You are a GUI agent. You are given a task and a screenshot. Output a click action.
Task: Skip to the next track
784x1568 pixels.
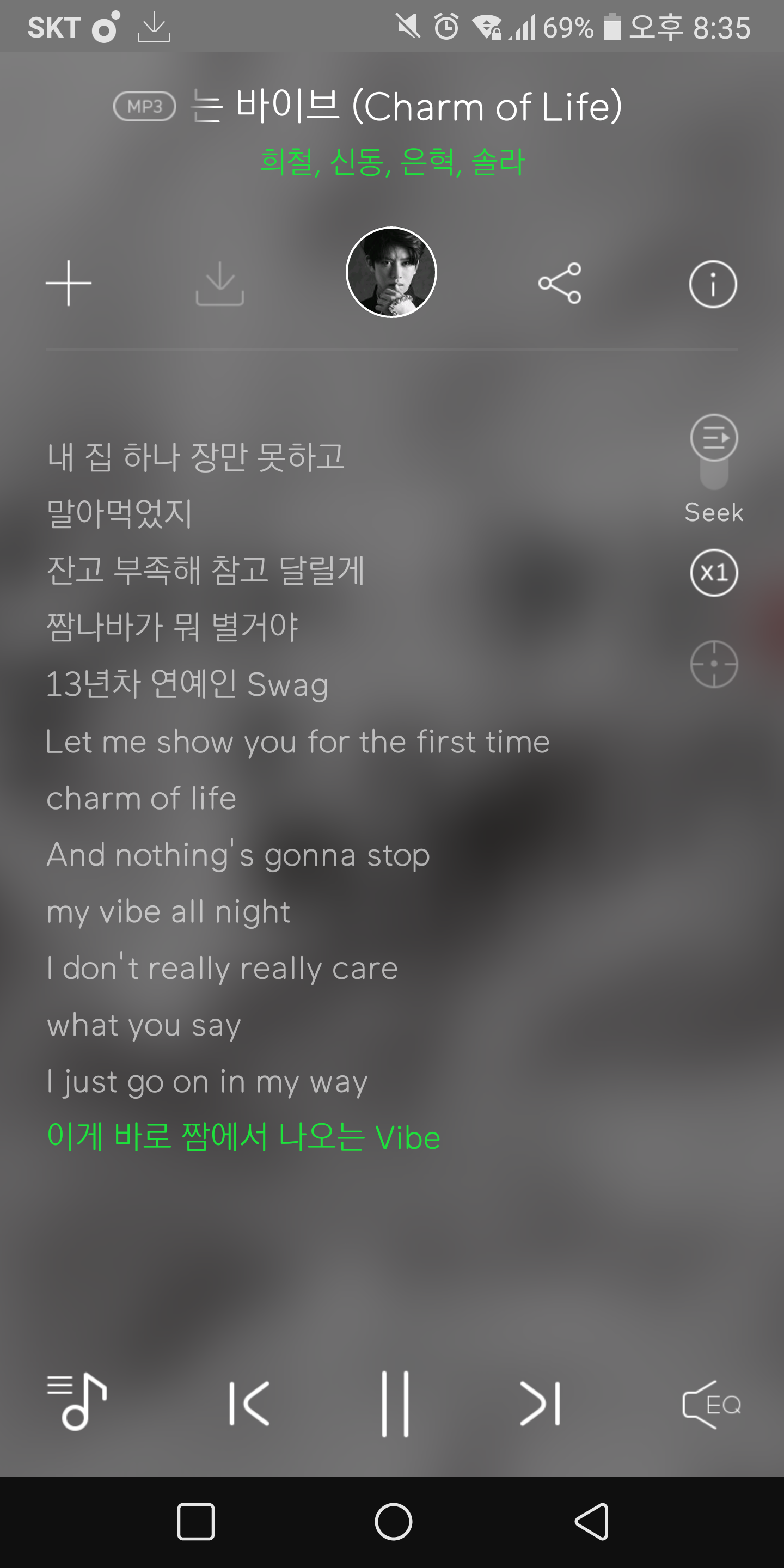541,1404
